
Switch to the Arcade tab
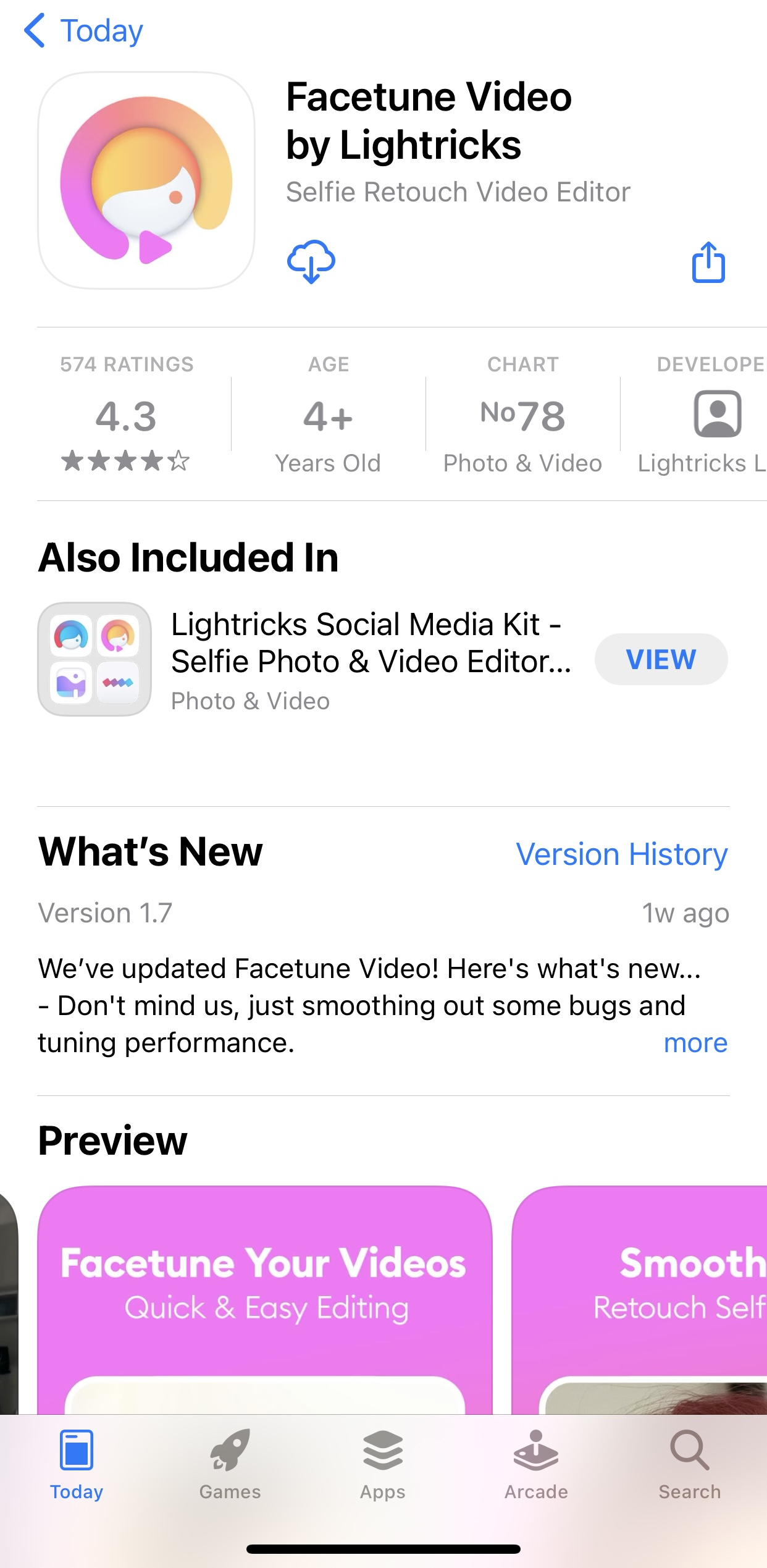536,1464
